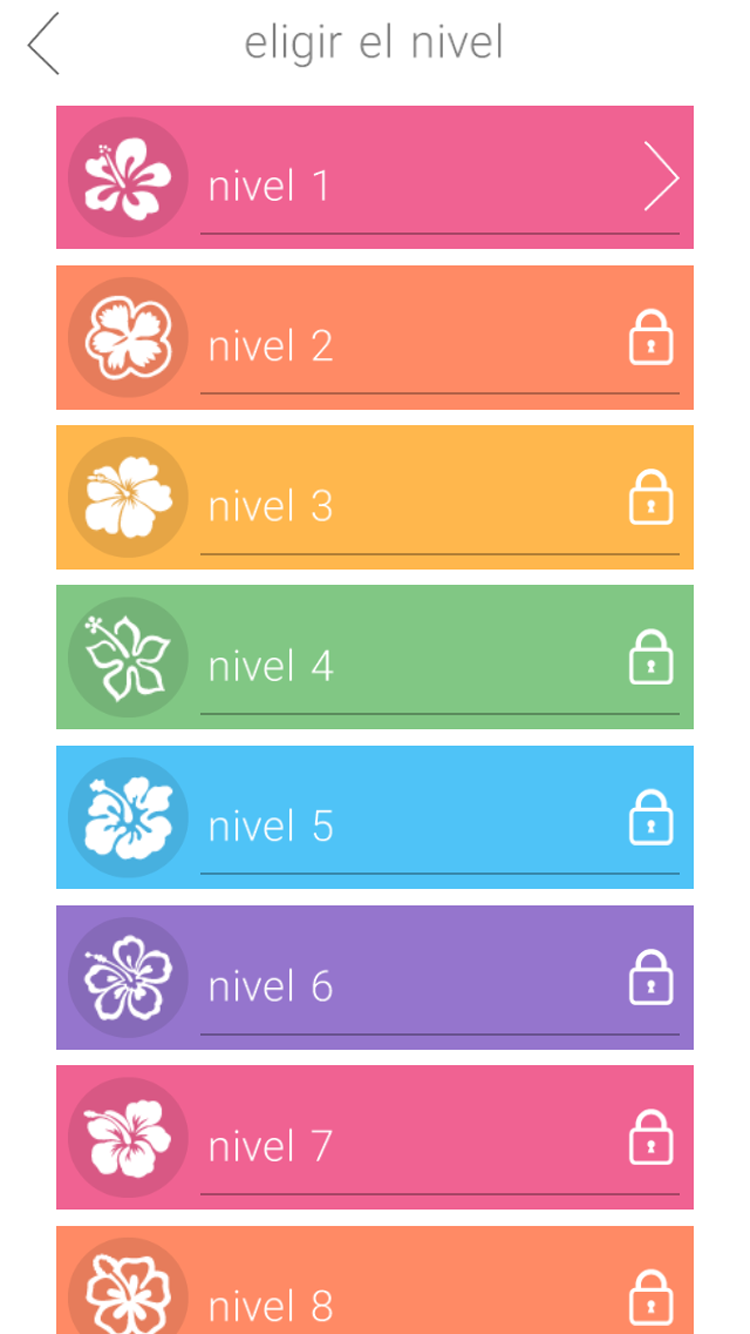Select the nivel 3 level entry
Image resolution: width=750 pixels, height=1334 pixels.
(375, 497)
